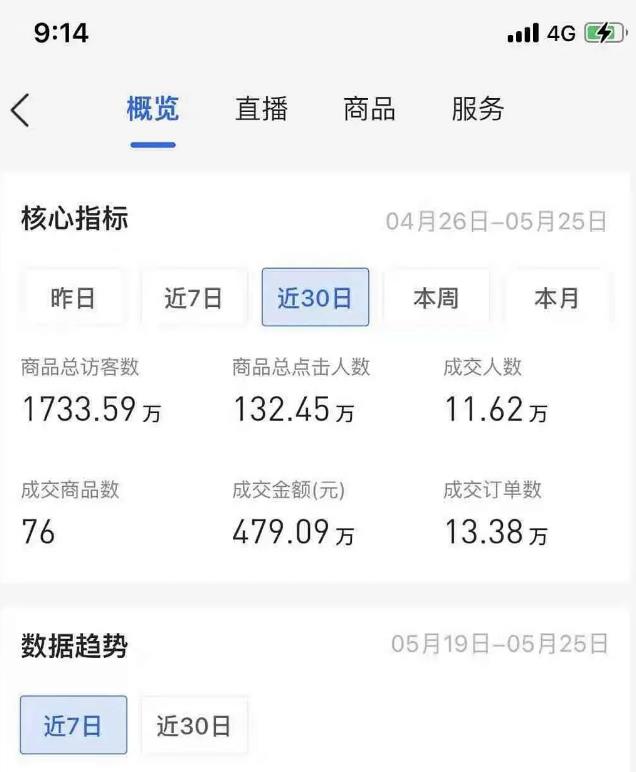Select the 概览 tab
This screenshot has height=772, width=636.
(153, 109)
